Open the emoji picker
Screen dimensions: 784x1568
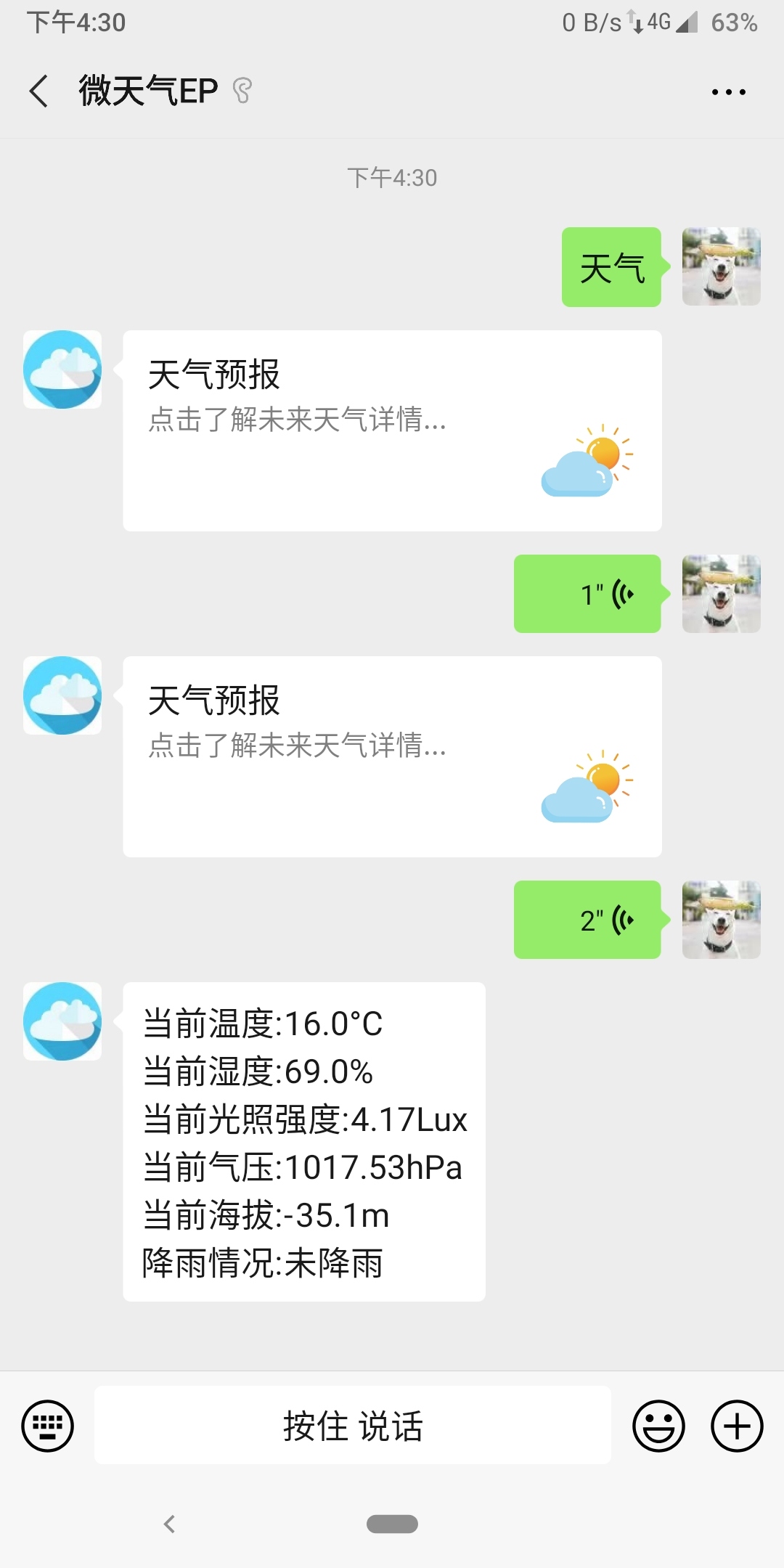(658, 1426)
